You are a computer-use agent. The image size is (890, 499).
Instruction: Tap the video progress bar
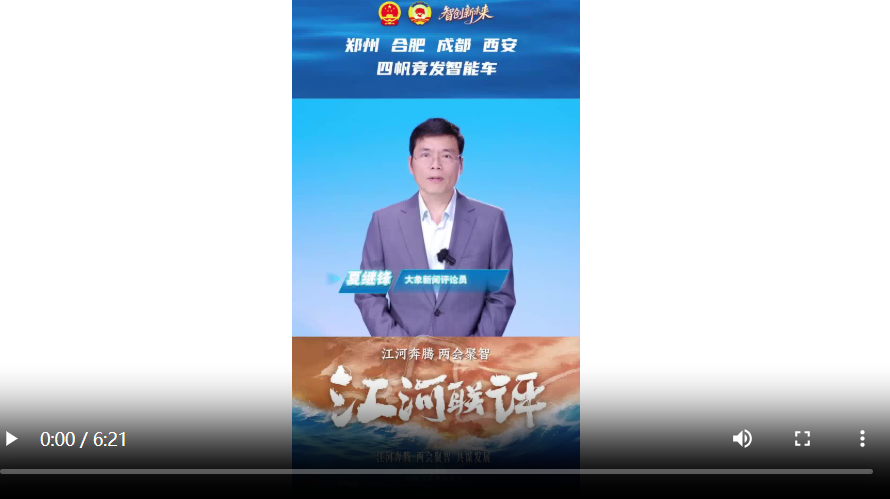pos(436,471)
